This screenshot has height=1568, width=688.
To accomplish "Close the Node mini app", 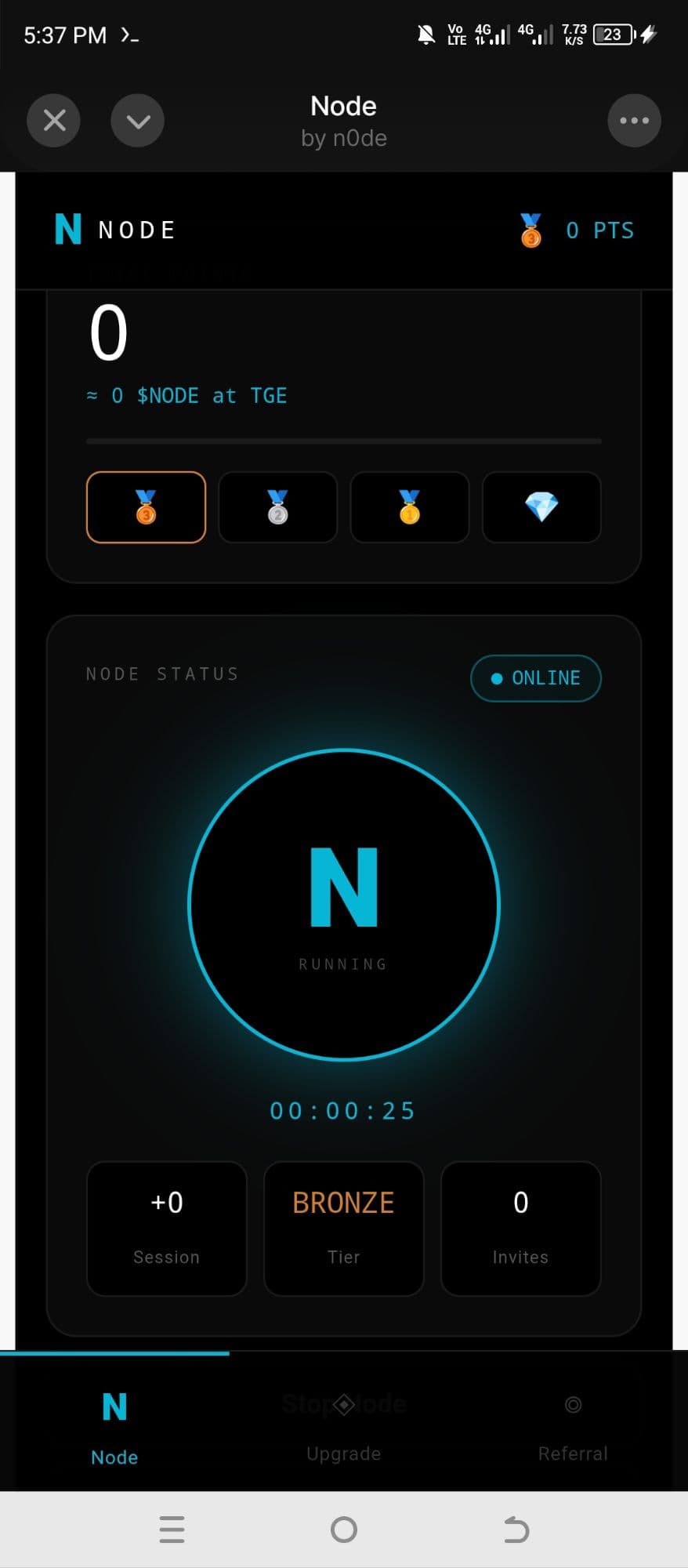I will click(54, 121).
